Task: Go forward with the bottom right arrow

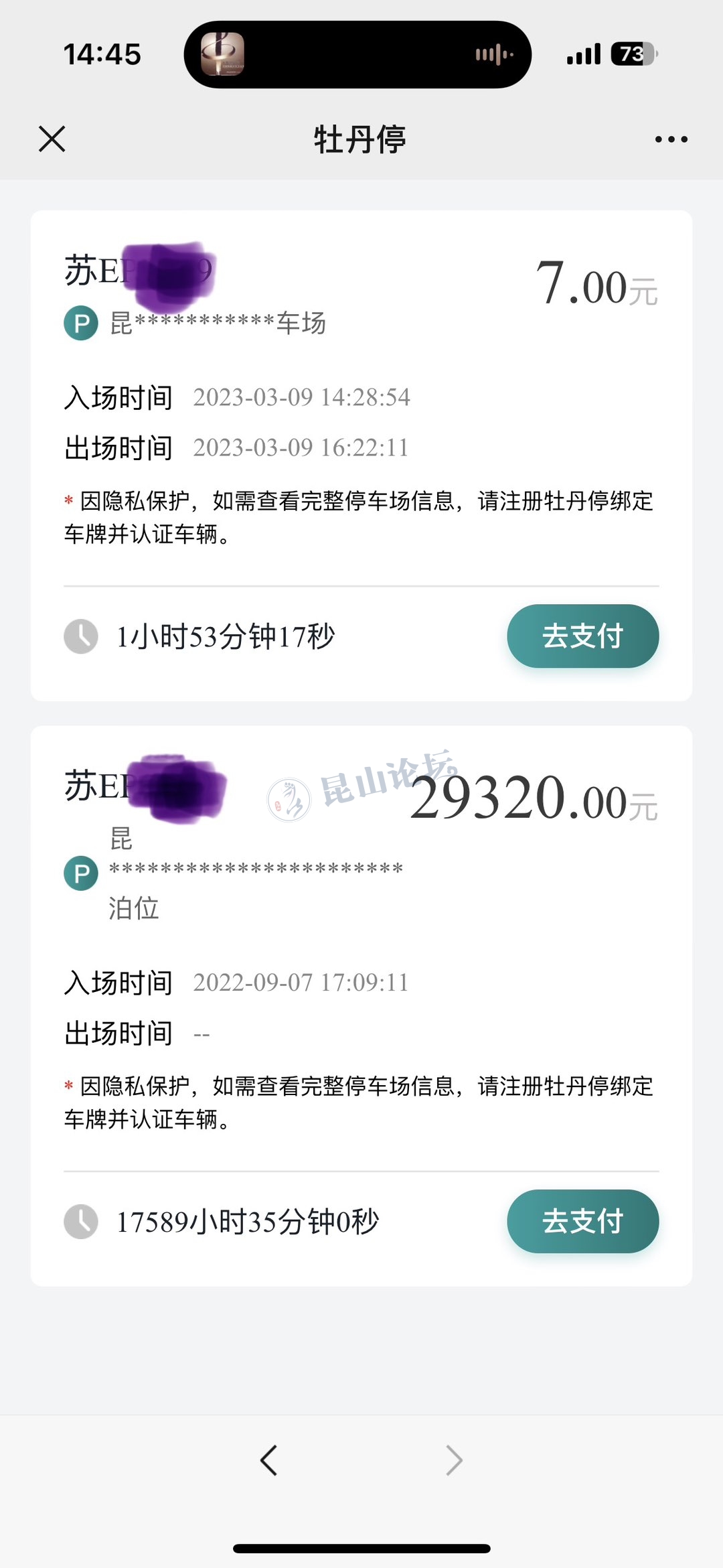Action: [454, 1460]
